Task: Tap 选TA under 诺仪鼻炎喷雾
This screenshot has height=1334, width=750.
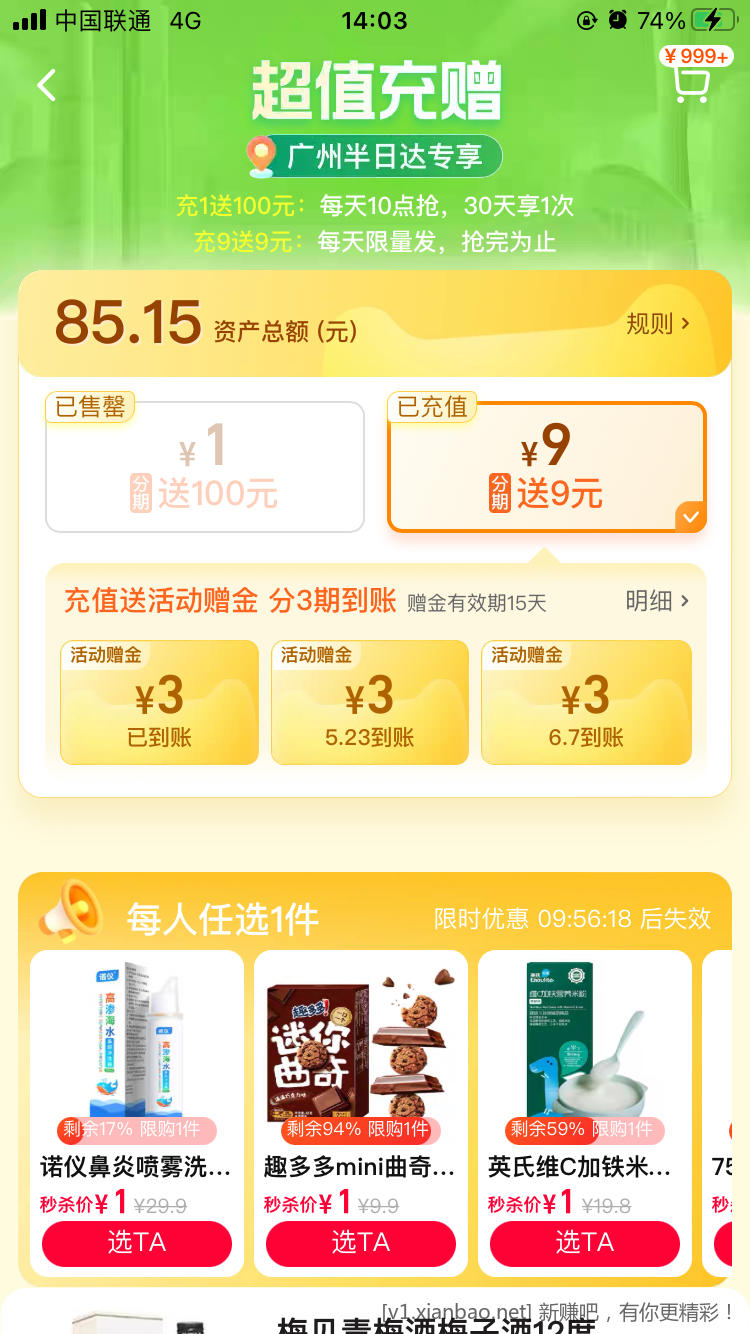Action: (x=137, y=1243)
